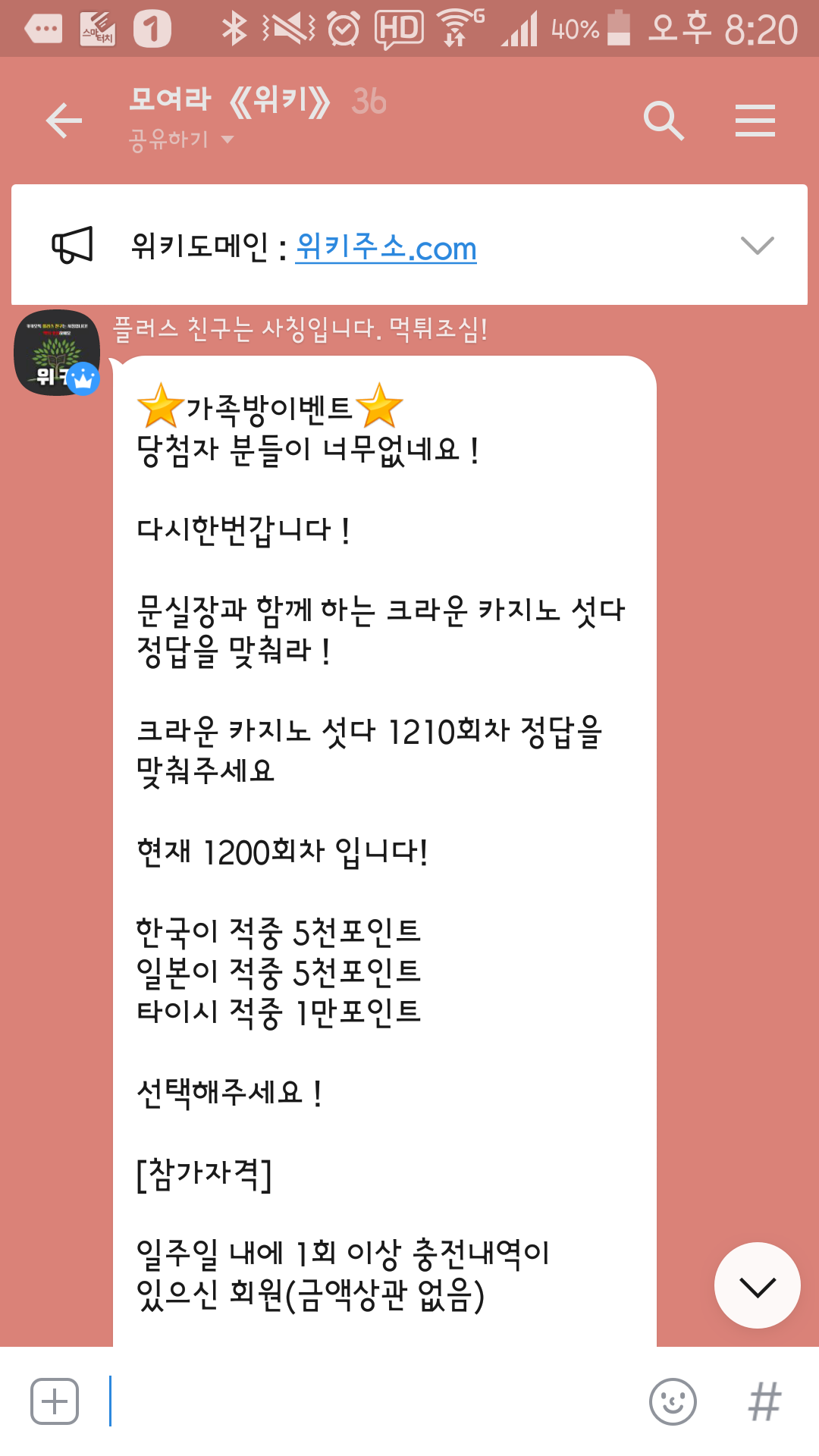
Task: Jump to the latest message
Action: point(757,1285)
